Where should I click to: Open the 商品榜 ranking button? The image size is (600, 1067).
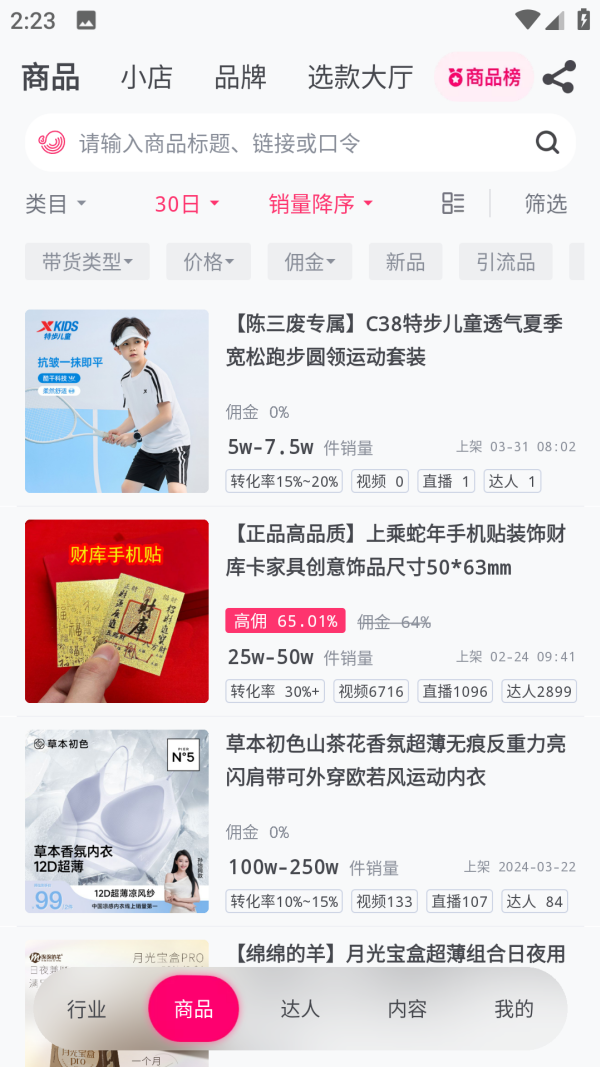coord(484,77)
